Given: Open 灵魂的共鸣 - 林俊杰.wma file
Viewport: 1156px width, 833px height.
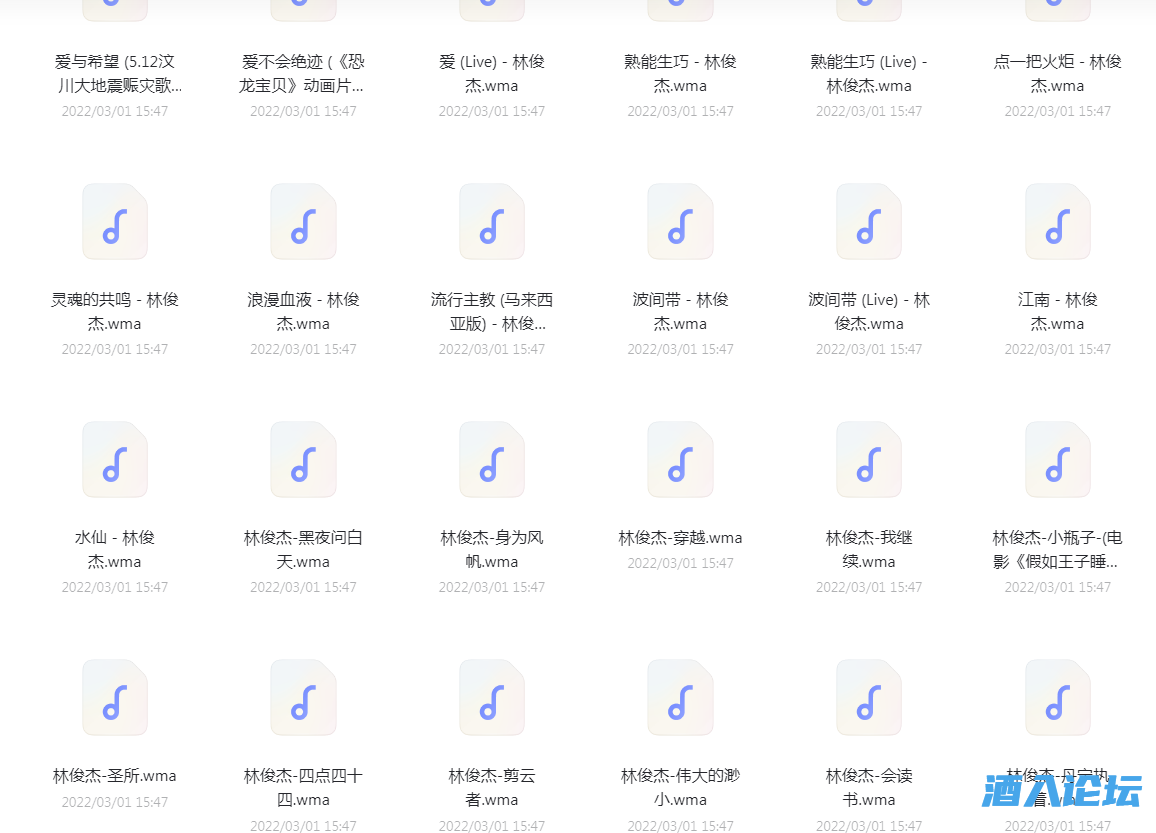Looking at the screenshot, I should 114,222.
